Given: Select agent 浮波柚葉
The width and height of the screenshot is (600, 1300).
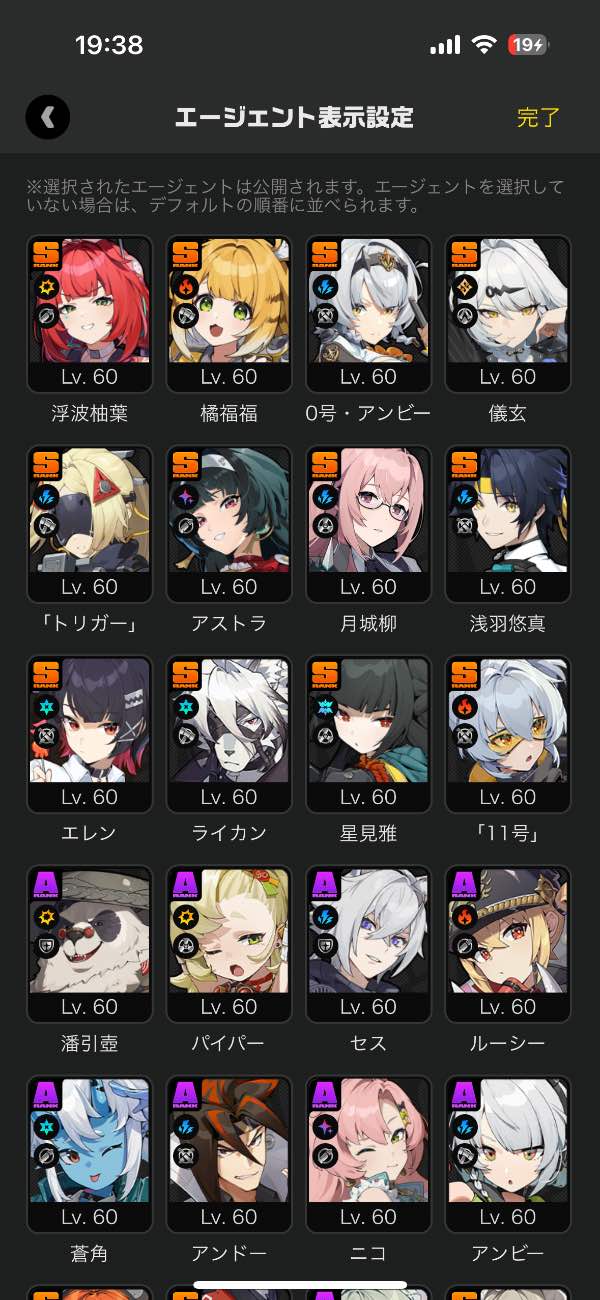Looking at the screenshot, I should pyautogui.click(x=89, y=313).
